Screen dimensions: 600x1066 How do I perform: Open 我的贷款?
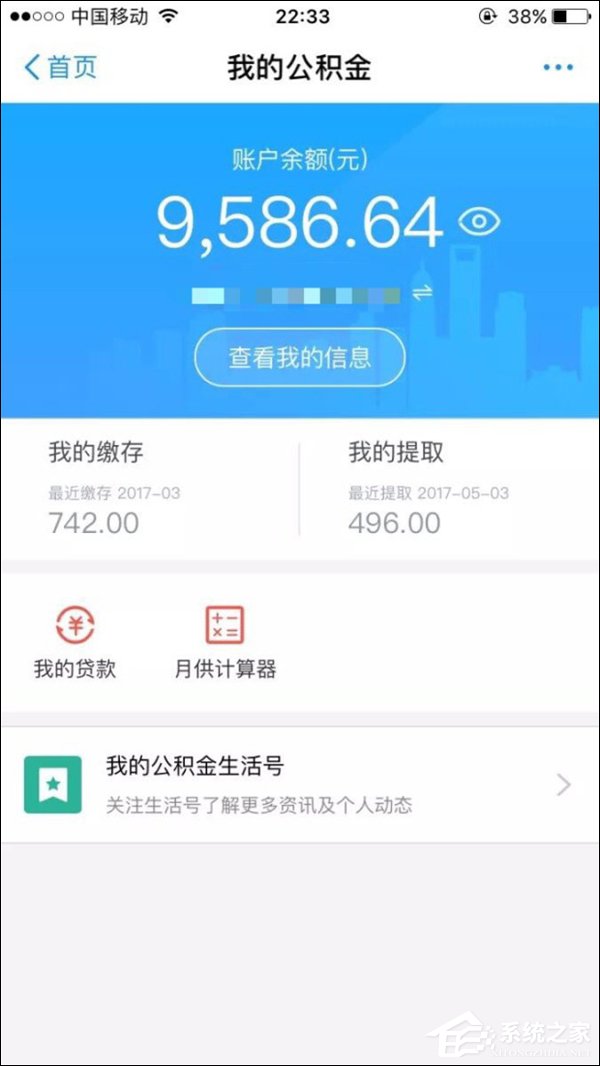75,643
